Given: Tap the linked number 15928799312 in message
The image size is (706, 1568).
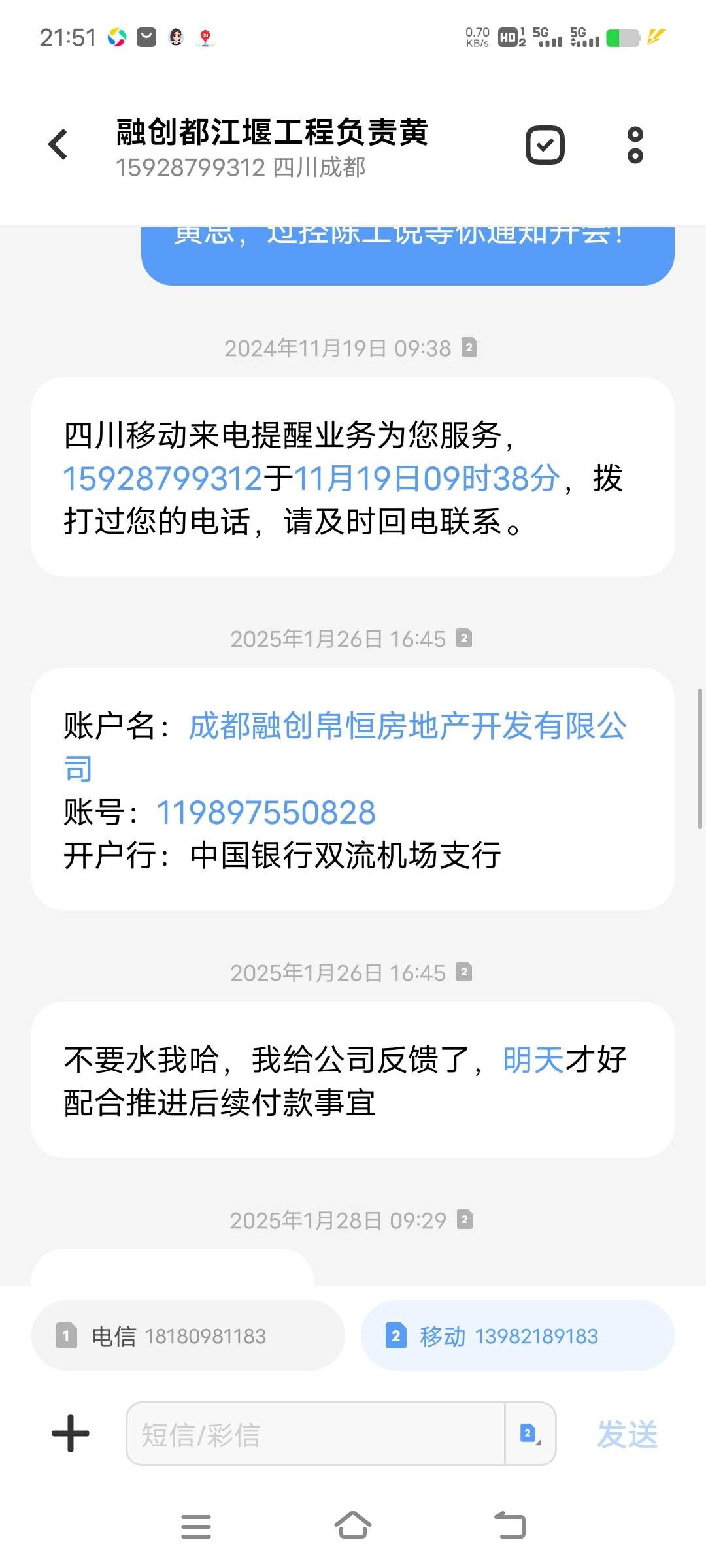Looking at the screenshot, I should tap(163, 479).
